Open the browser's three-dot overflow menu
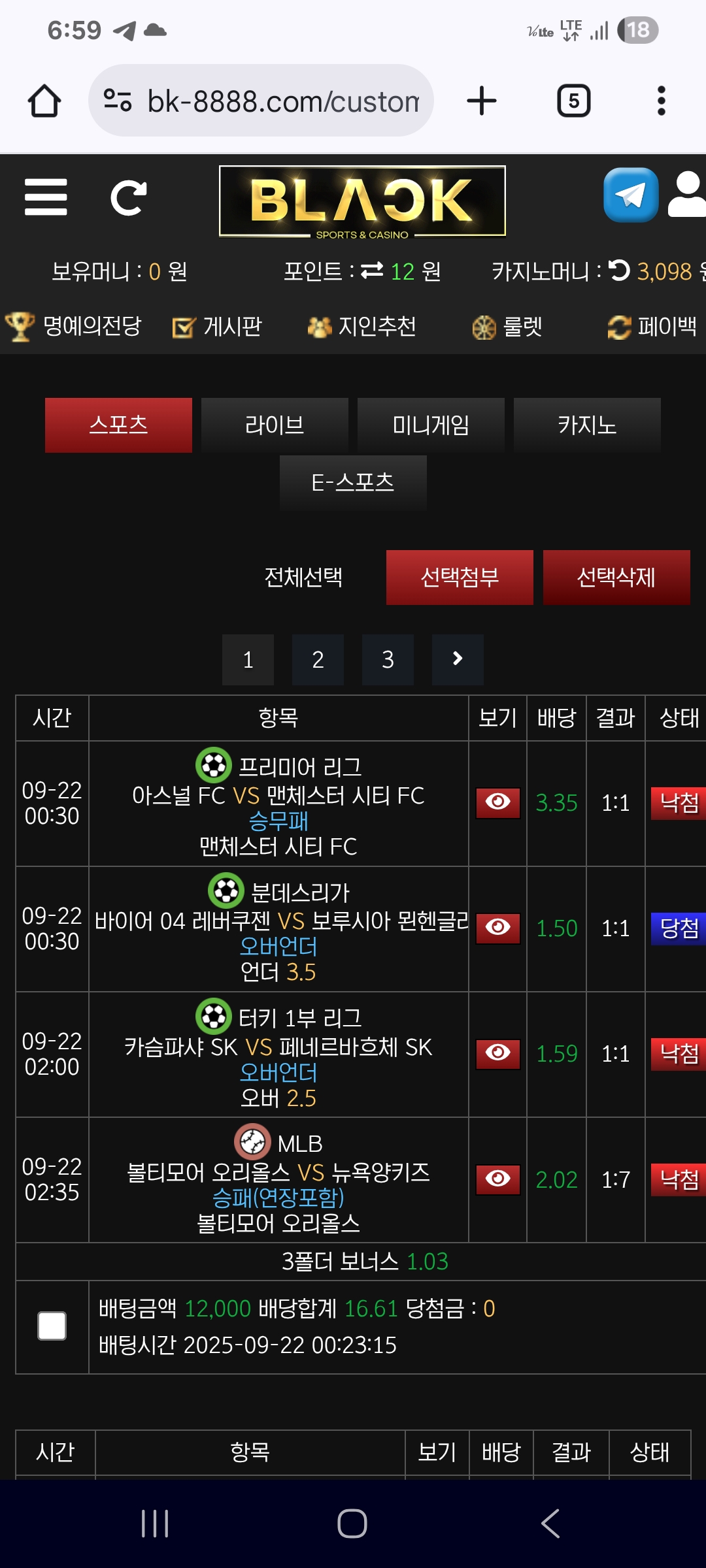The height and width of the screenshot is (1568, 706). (x=662, y=101)
